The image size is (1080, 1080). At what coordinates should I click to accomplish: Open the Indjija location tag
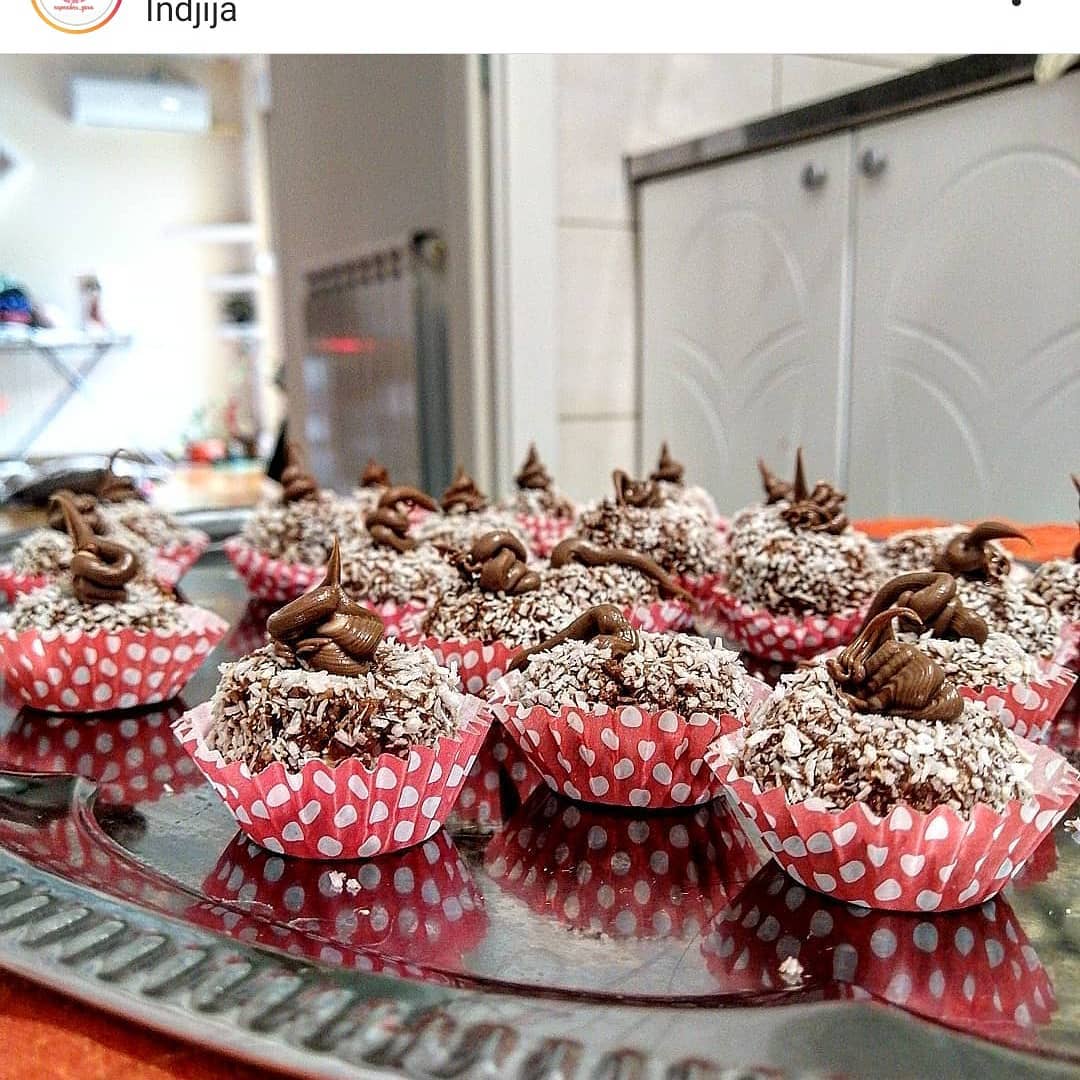191,13
